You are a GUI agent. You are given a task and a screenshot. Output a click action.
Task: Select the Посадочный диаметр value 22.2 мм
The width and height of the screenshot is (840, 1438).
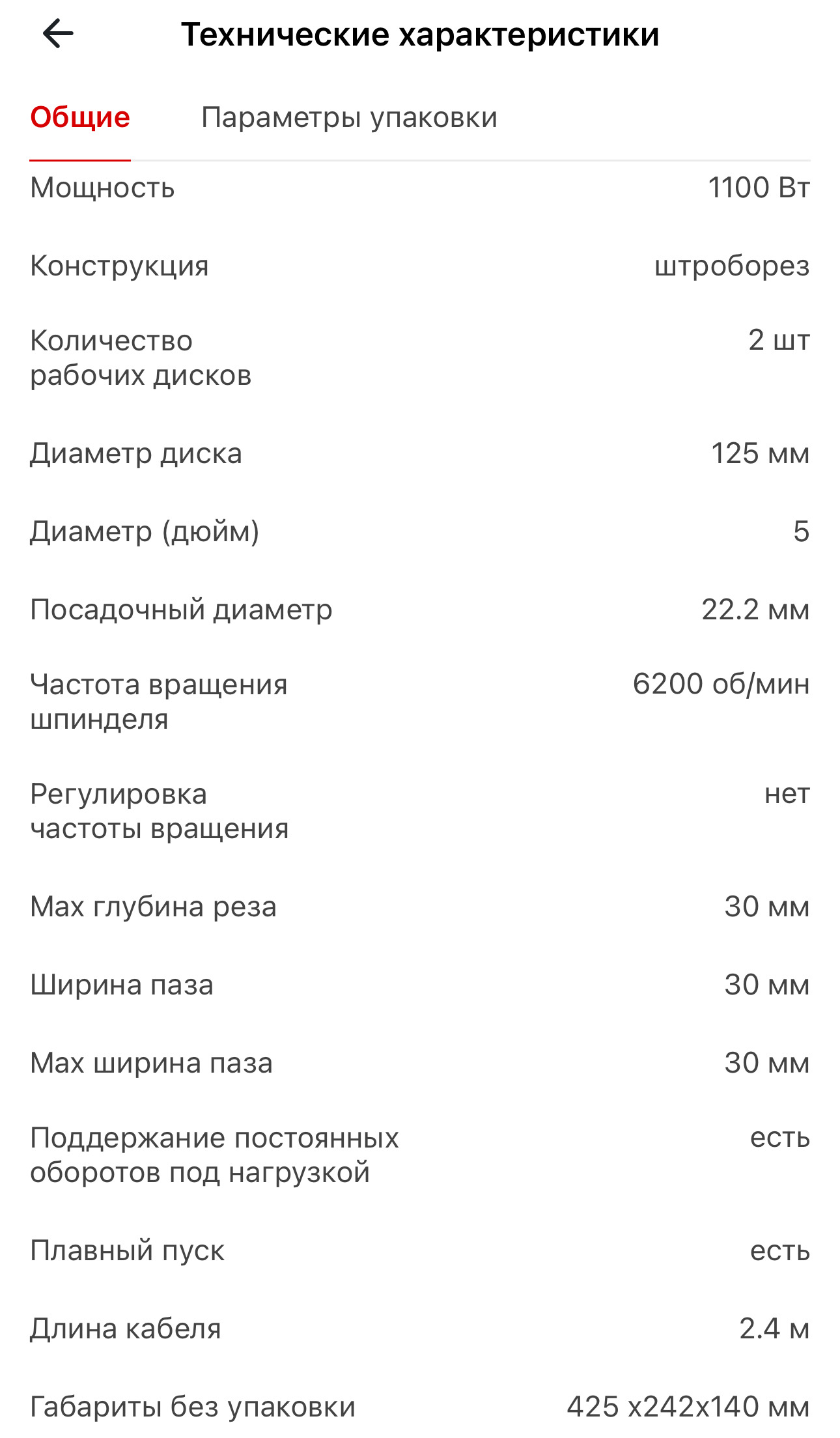[756, 610]
